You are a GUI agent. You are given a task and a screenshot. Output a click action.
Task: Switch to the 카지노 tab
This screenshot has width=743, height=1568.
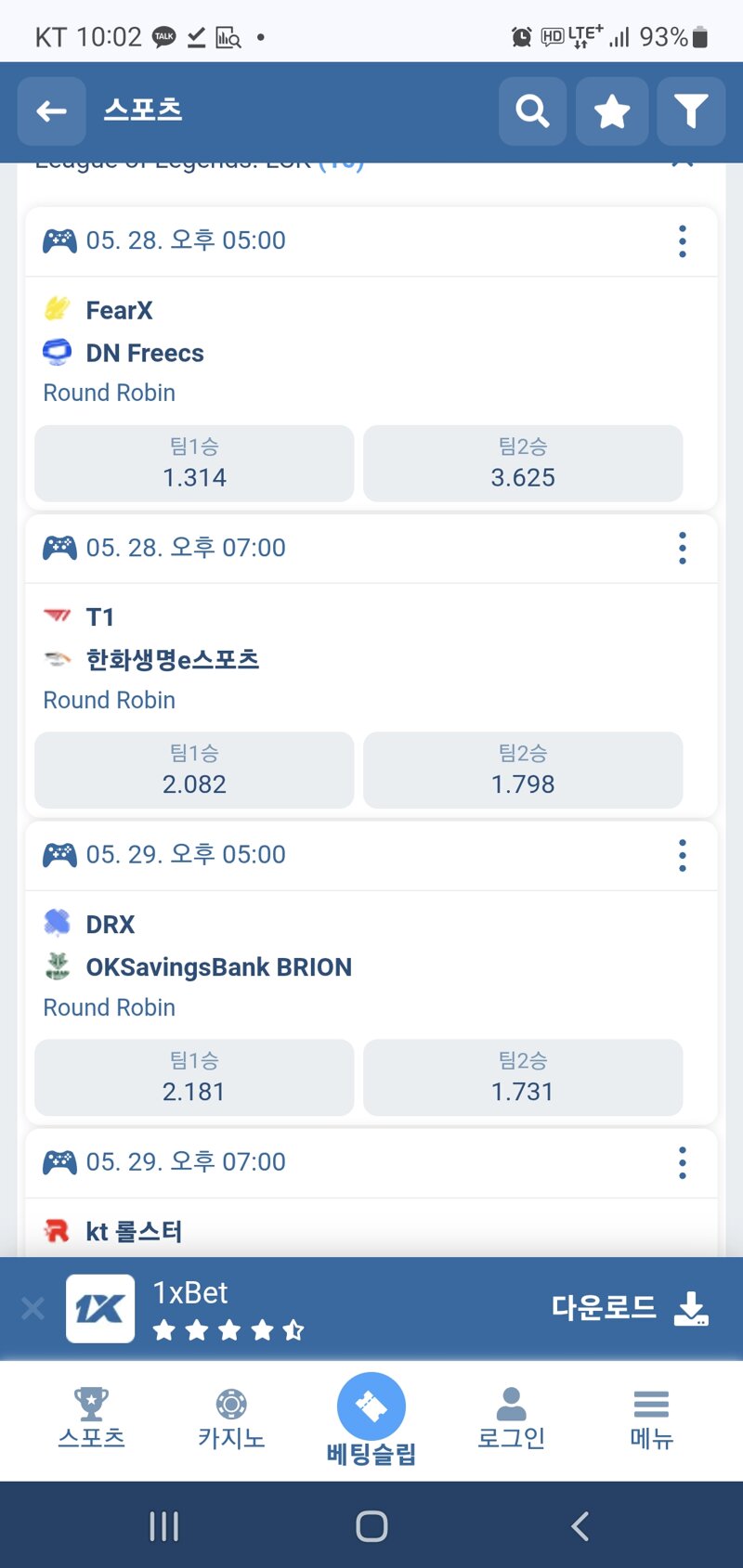pyautogui.click(x=231, y=1419)
